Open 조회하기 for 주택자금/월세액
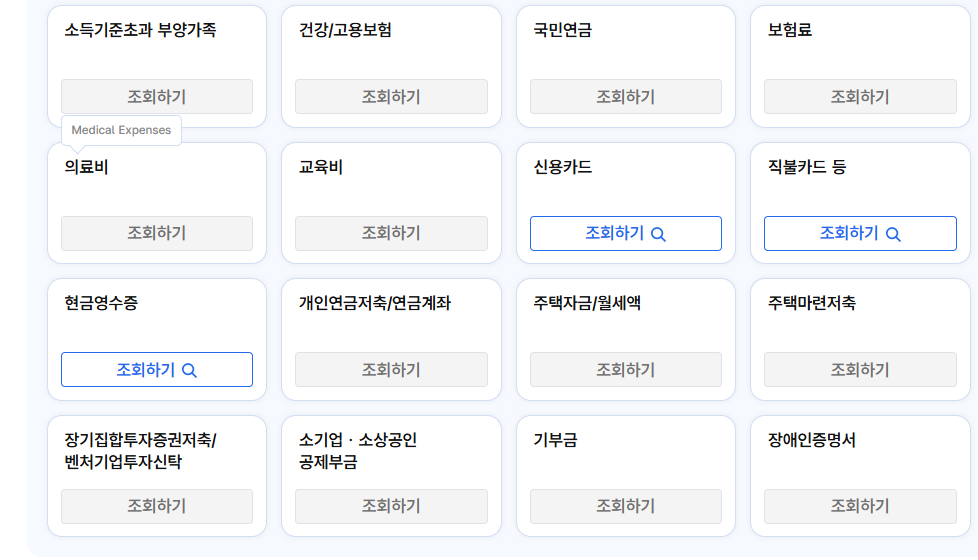Image resolution: width=978 pixels, height=560 pixels. point(625,369)
